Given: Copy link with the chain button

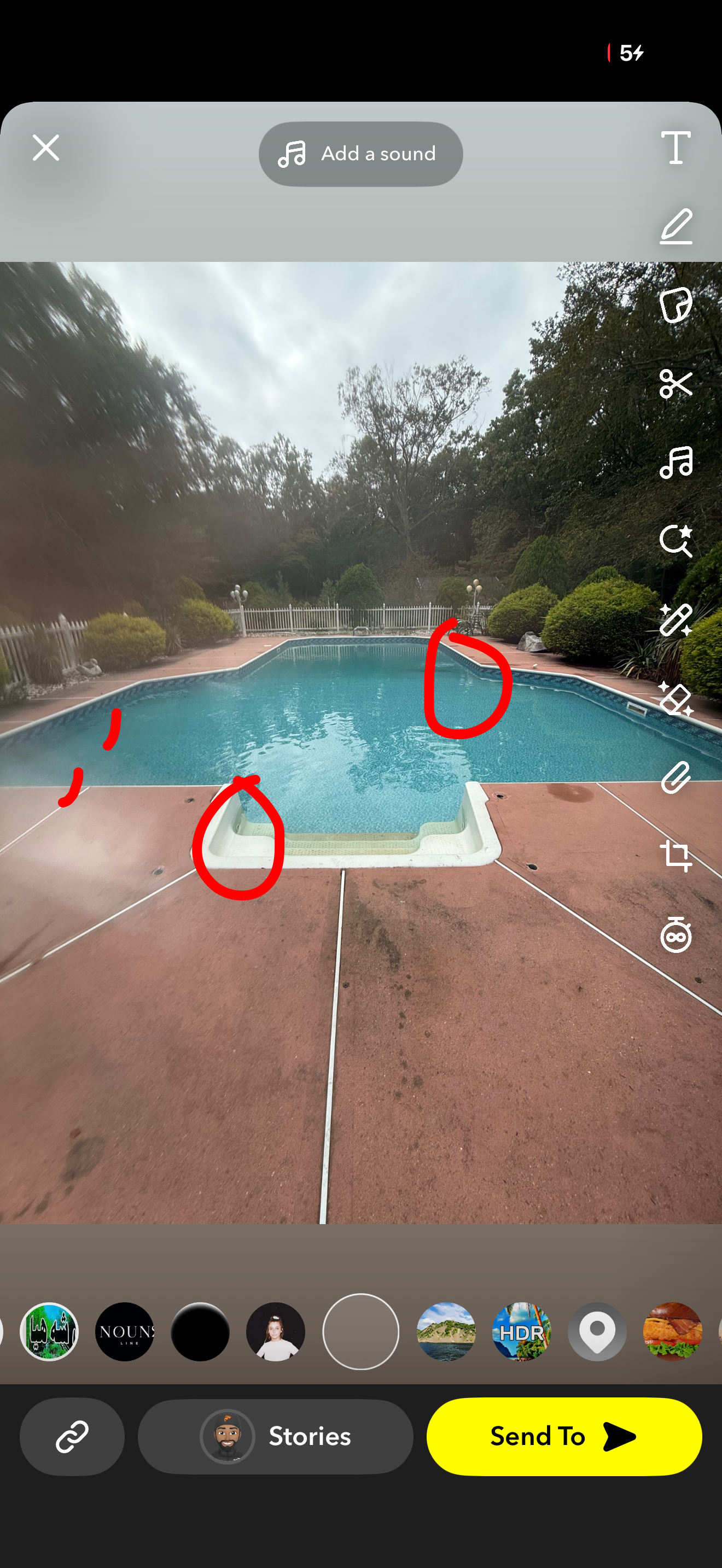Looking at the screenshot, I should (72, 1436).
